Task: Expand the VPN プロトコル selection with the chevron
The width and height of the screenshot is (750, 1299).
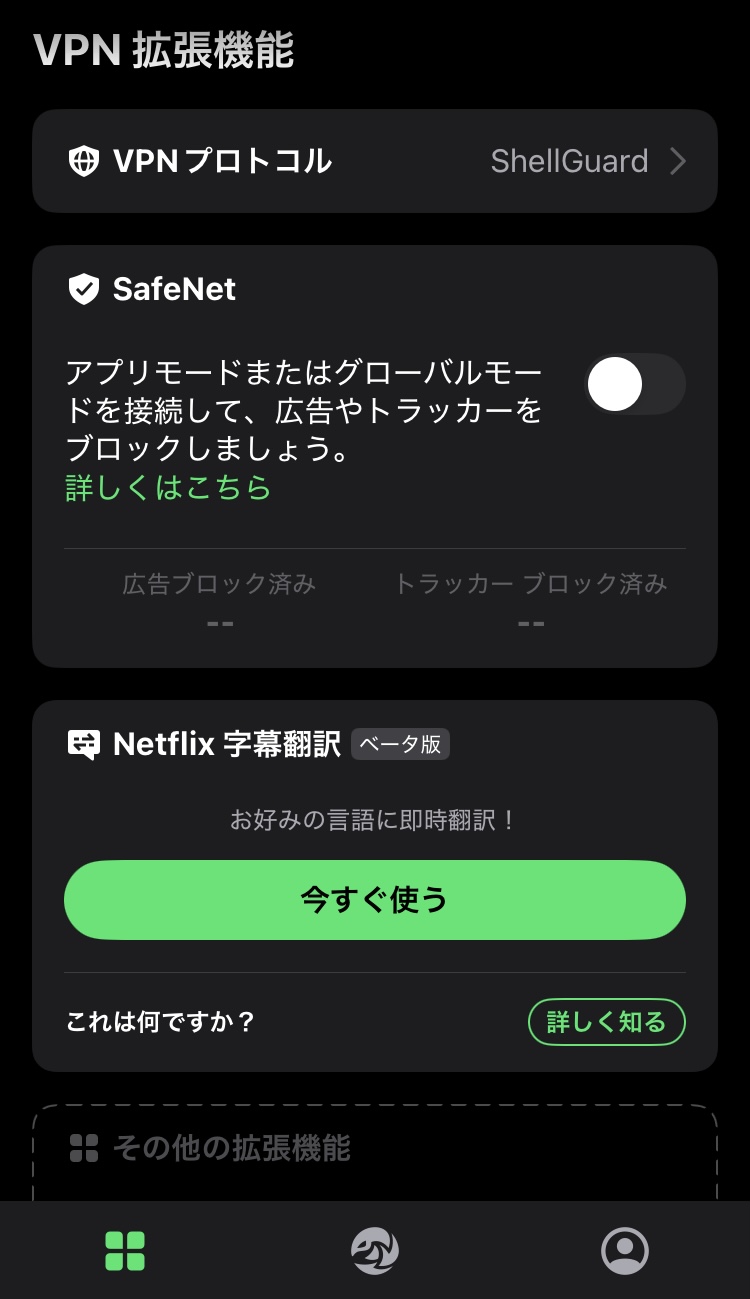Action: click(676, 161)
